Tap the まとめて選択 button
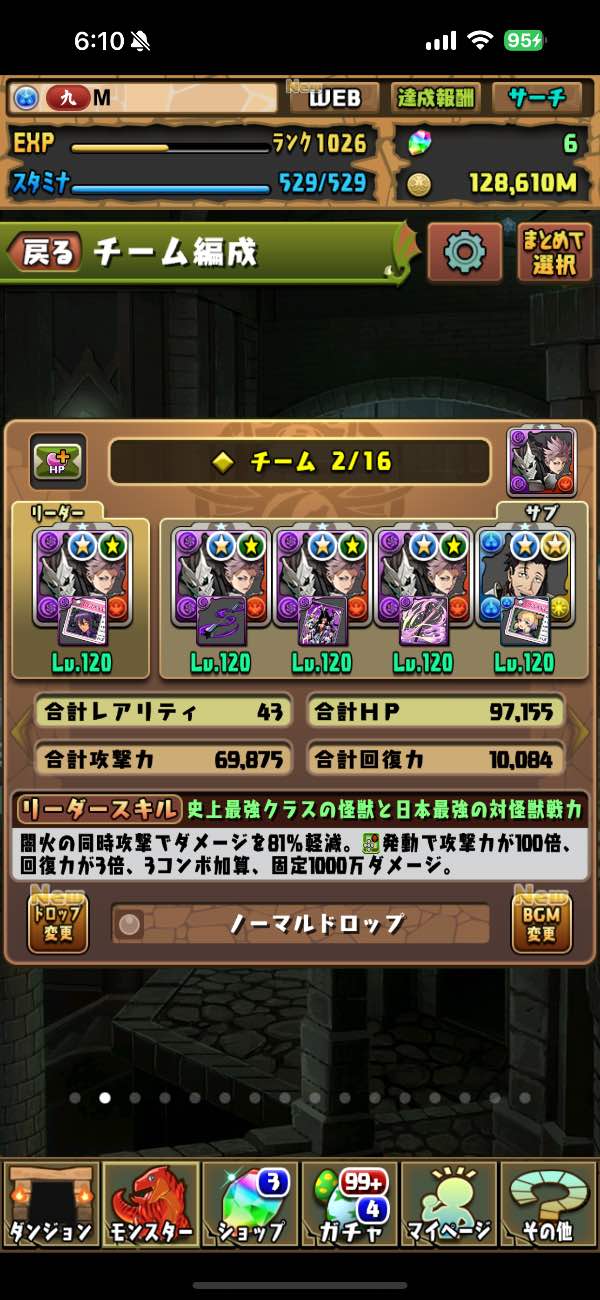This screenshot has height=1300, width=600. tap(554, 251)
